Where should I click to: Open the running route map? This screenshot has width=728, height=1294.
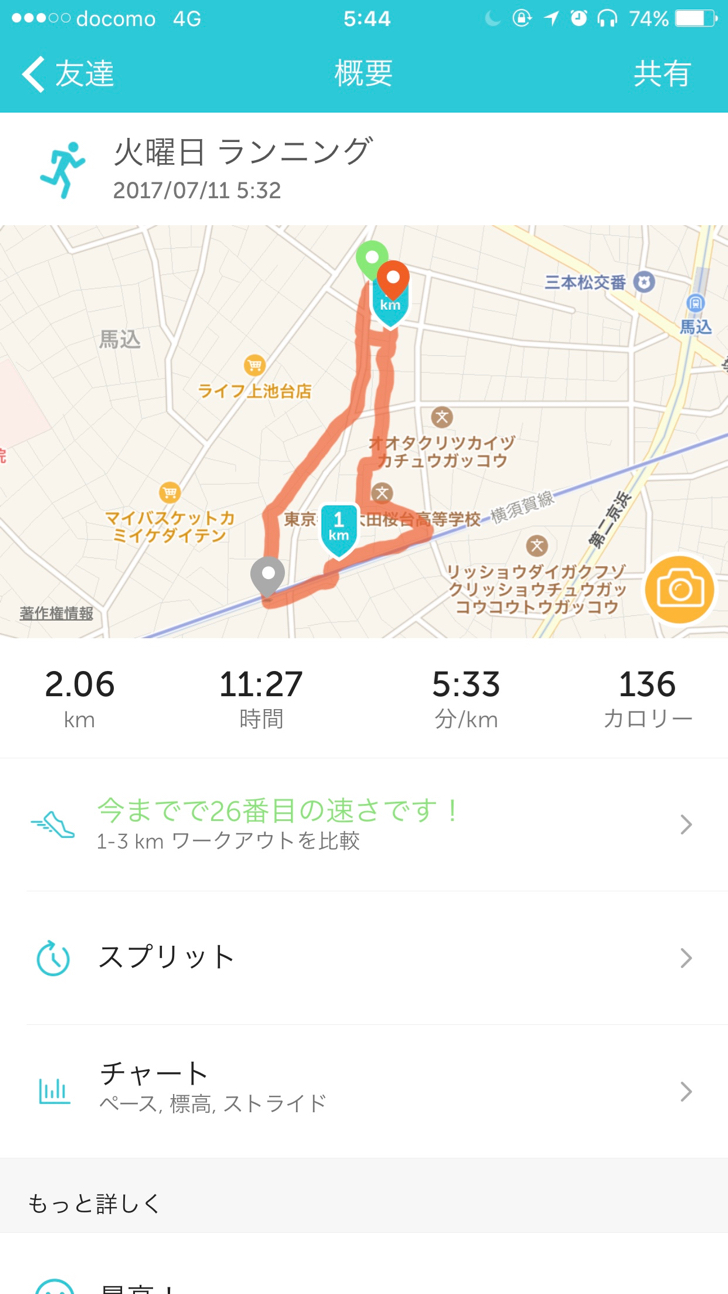[364, 431]
